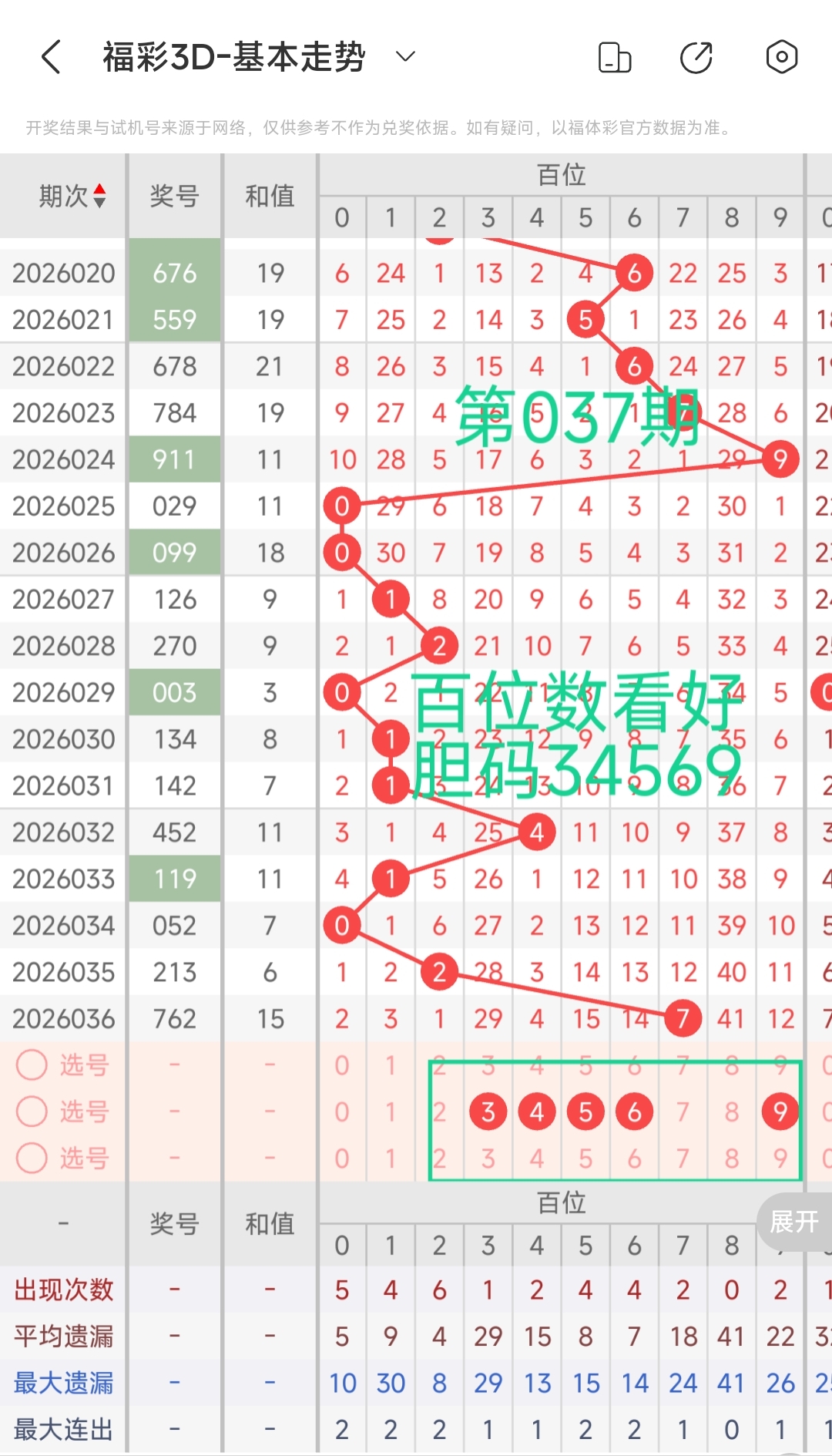Deselect the highlighted number 9 in the pick row
The height and width of the screenshot is (1456, 832).
tap(780, 1111)
